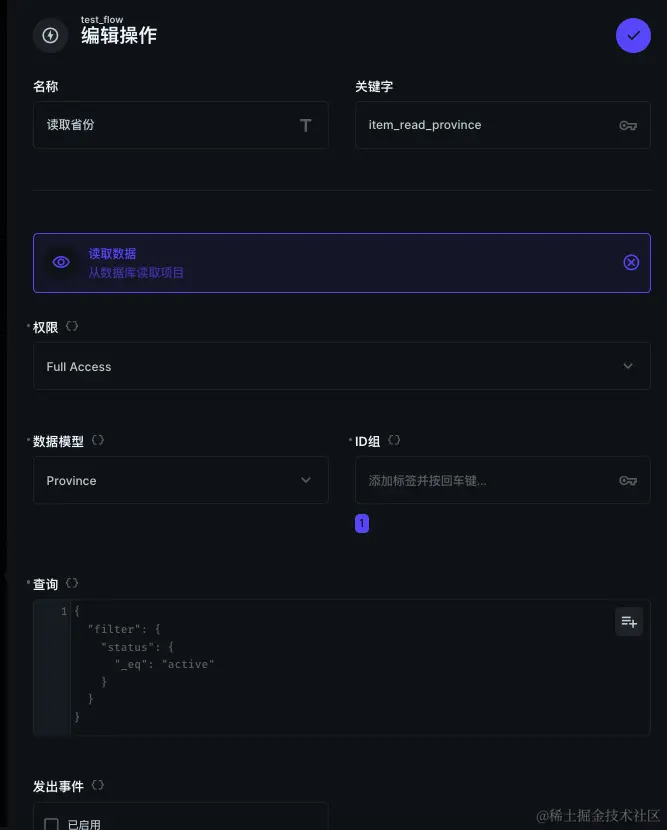This screenshot has width=667, height=830.
Task: Toggle raw value mode for ID组
Action: [x=395, y=440]
